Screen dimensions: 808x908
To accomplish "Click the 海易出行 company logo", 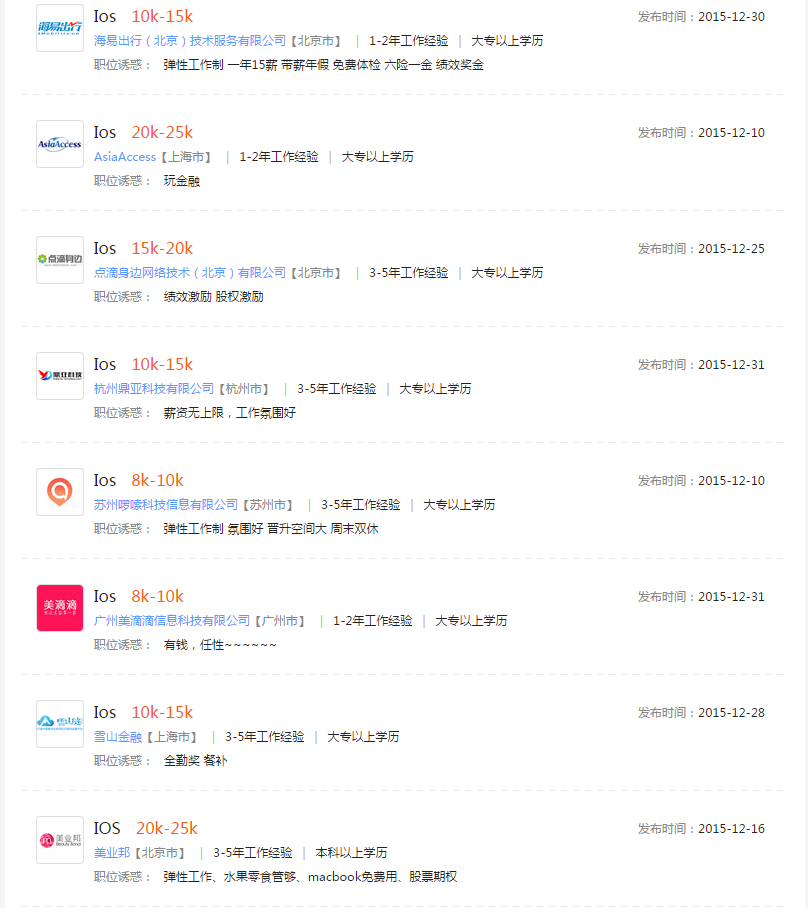I will click(59, 28).
